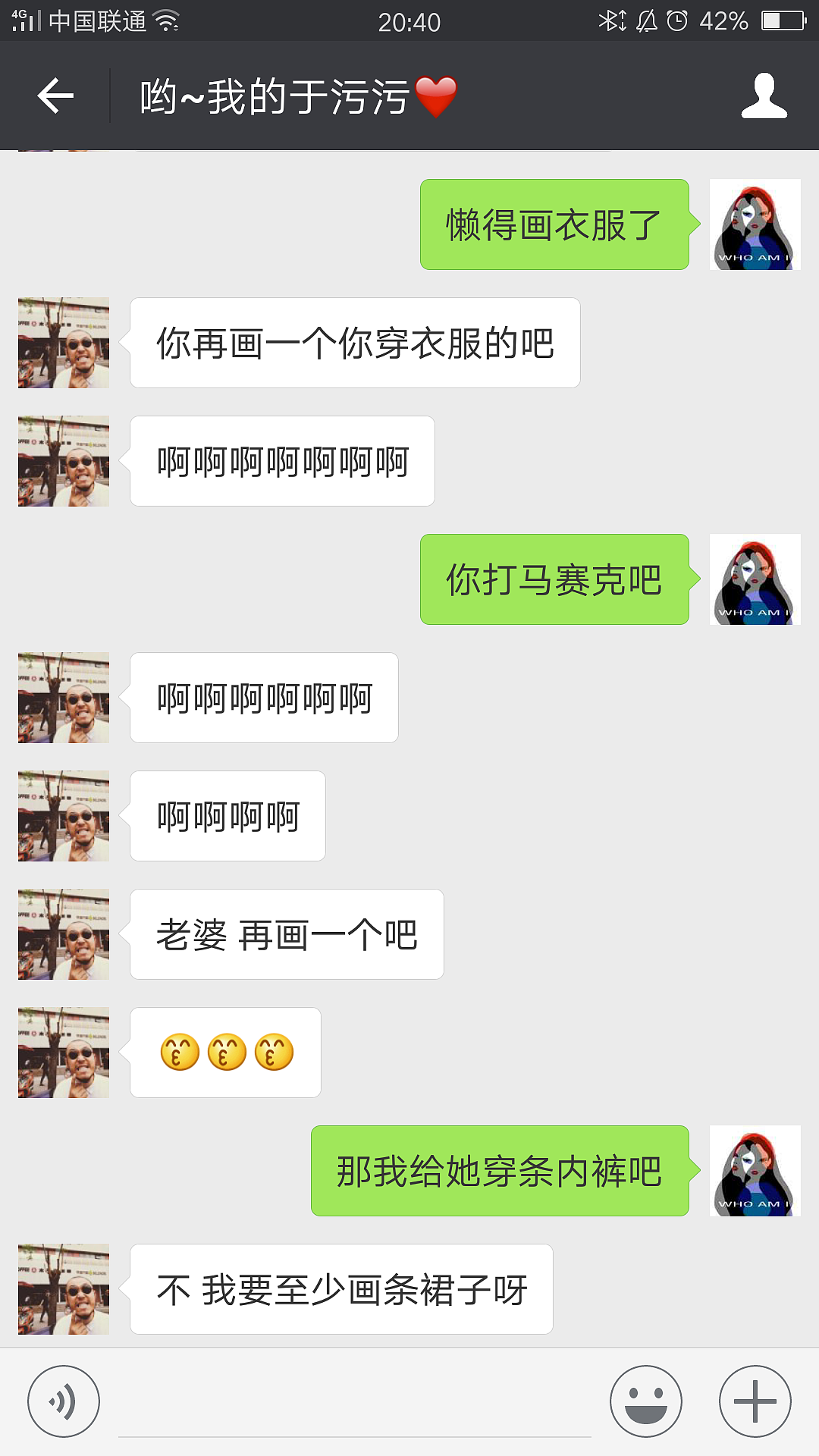
Task: Tap the back arrow to exit chat
Action: (54, 96)
